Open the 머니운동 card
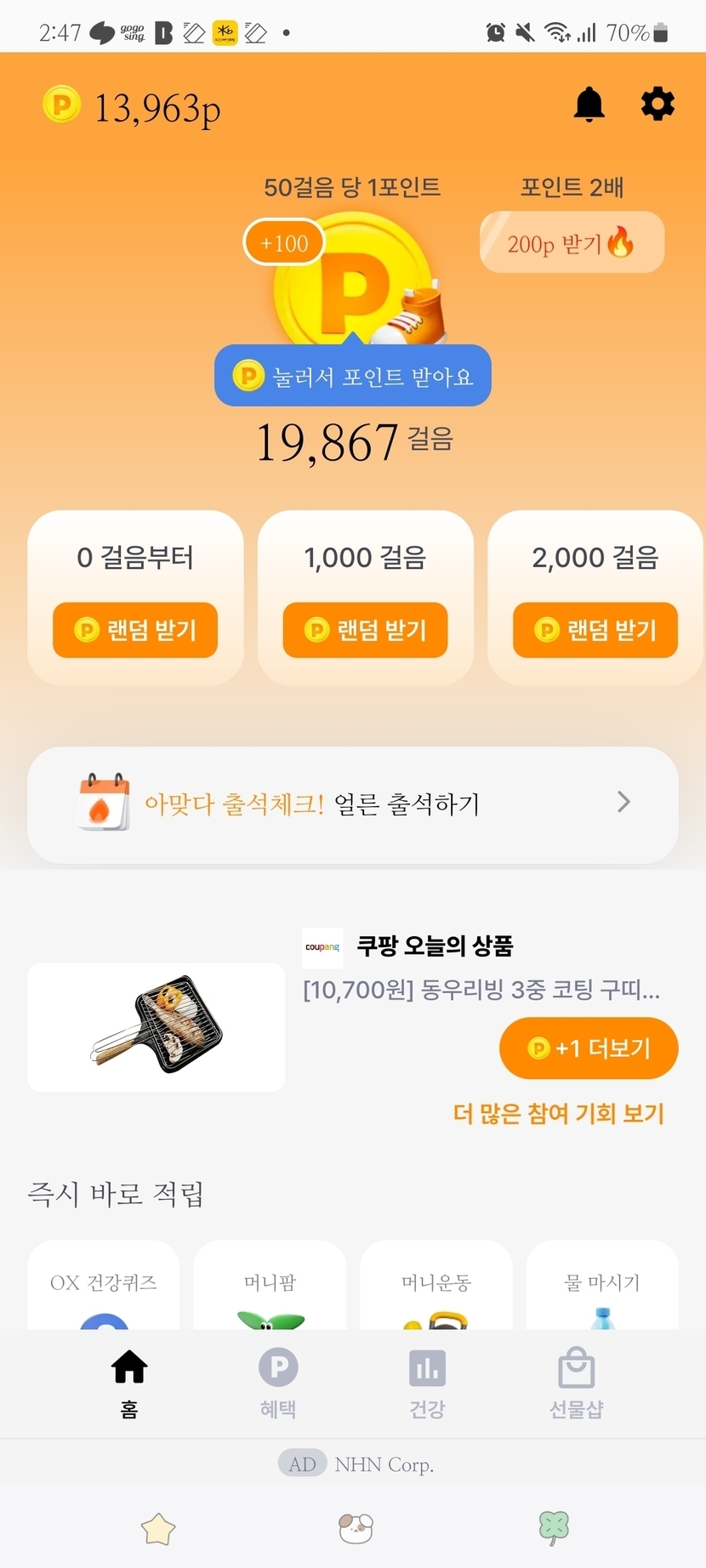The height and width of the screenshot is (1568, 706). 436,1284
